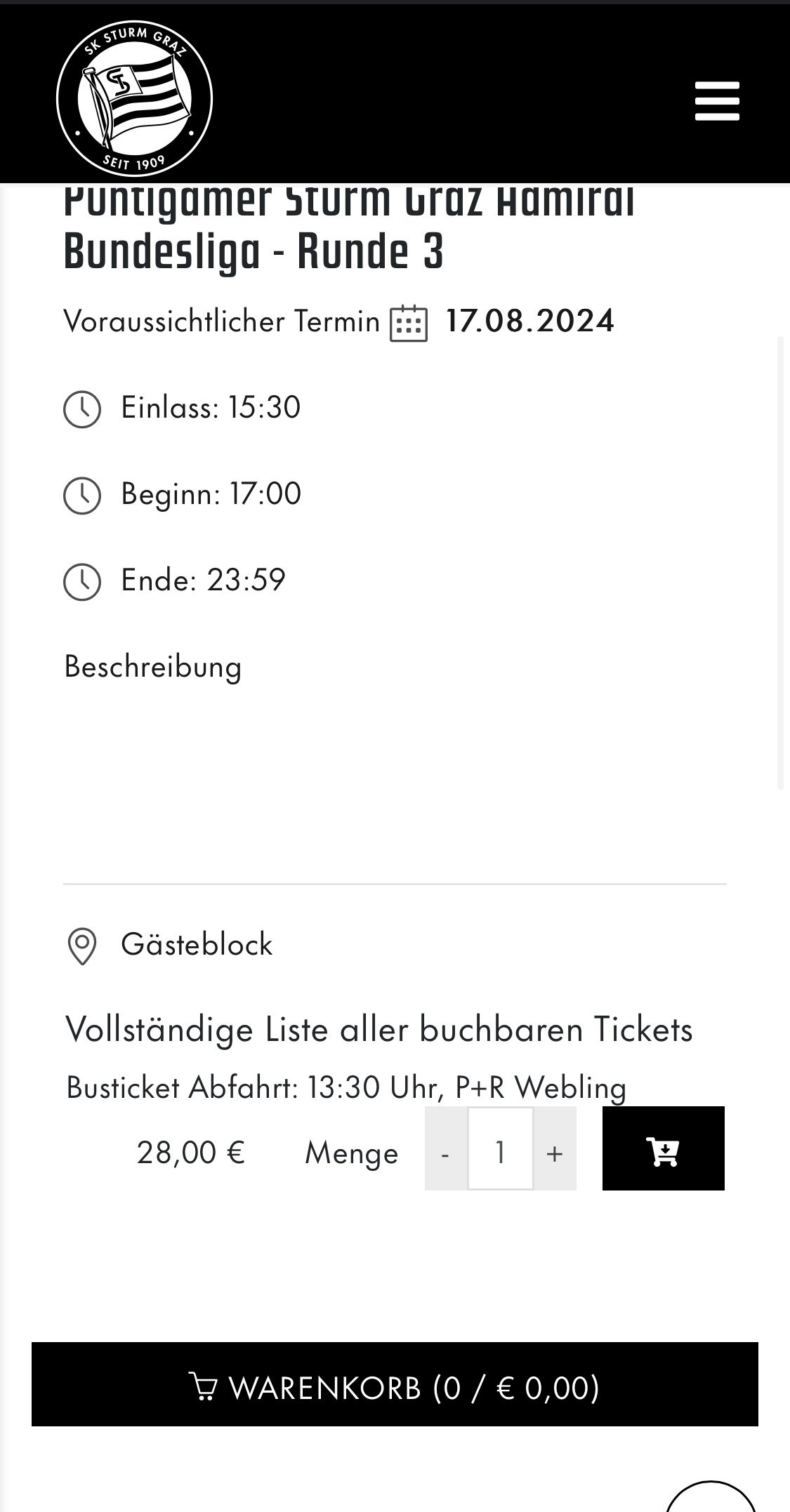Screen dimensions: 790x1512
Task: Open the Warenkorb cart bar
Action: 395,1384
